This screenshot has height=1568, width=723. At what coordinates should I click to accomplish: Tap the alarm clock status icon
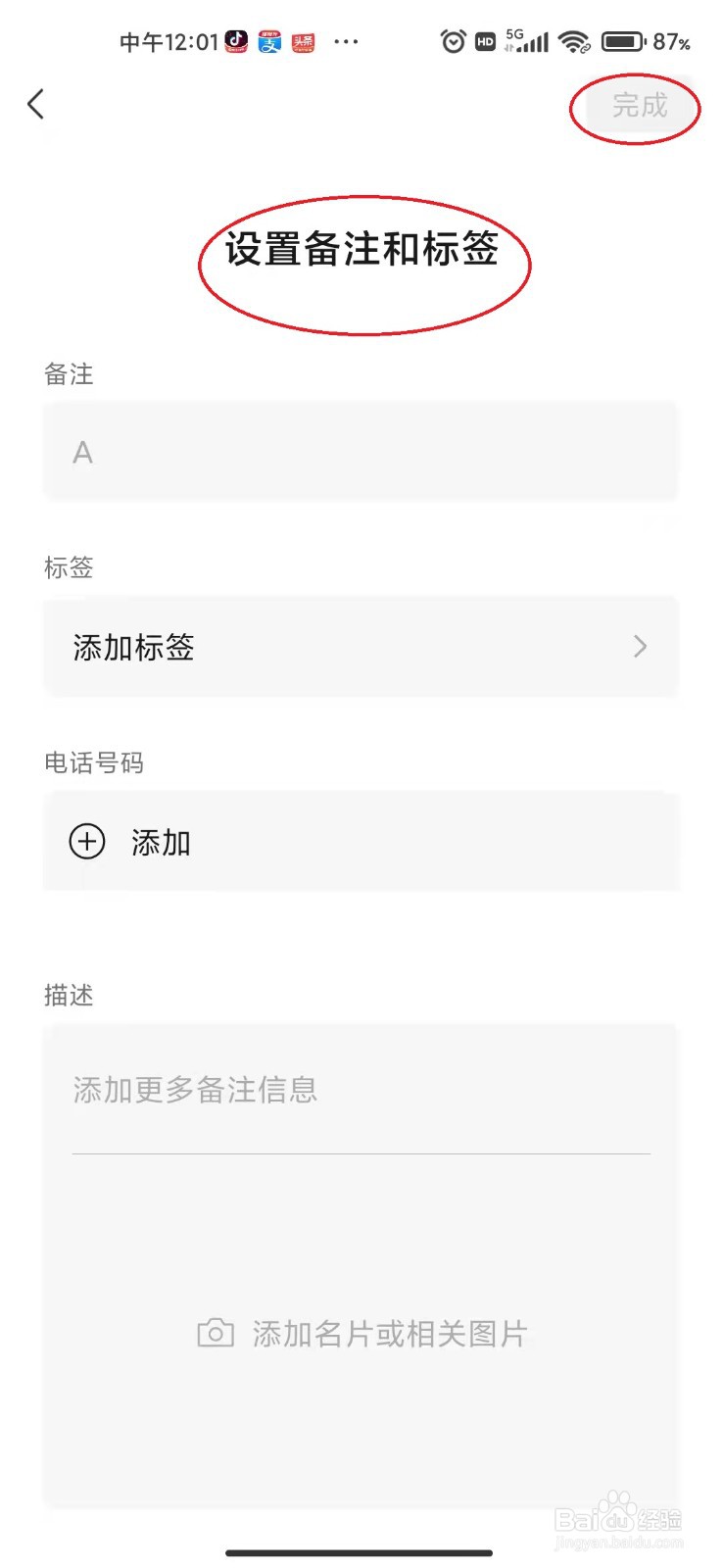pyautogui.click(x=452, y=41)
